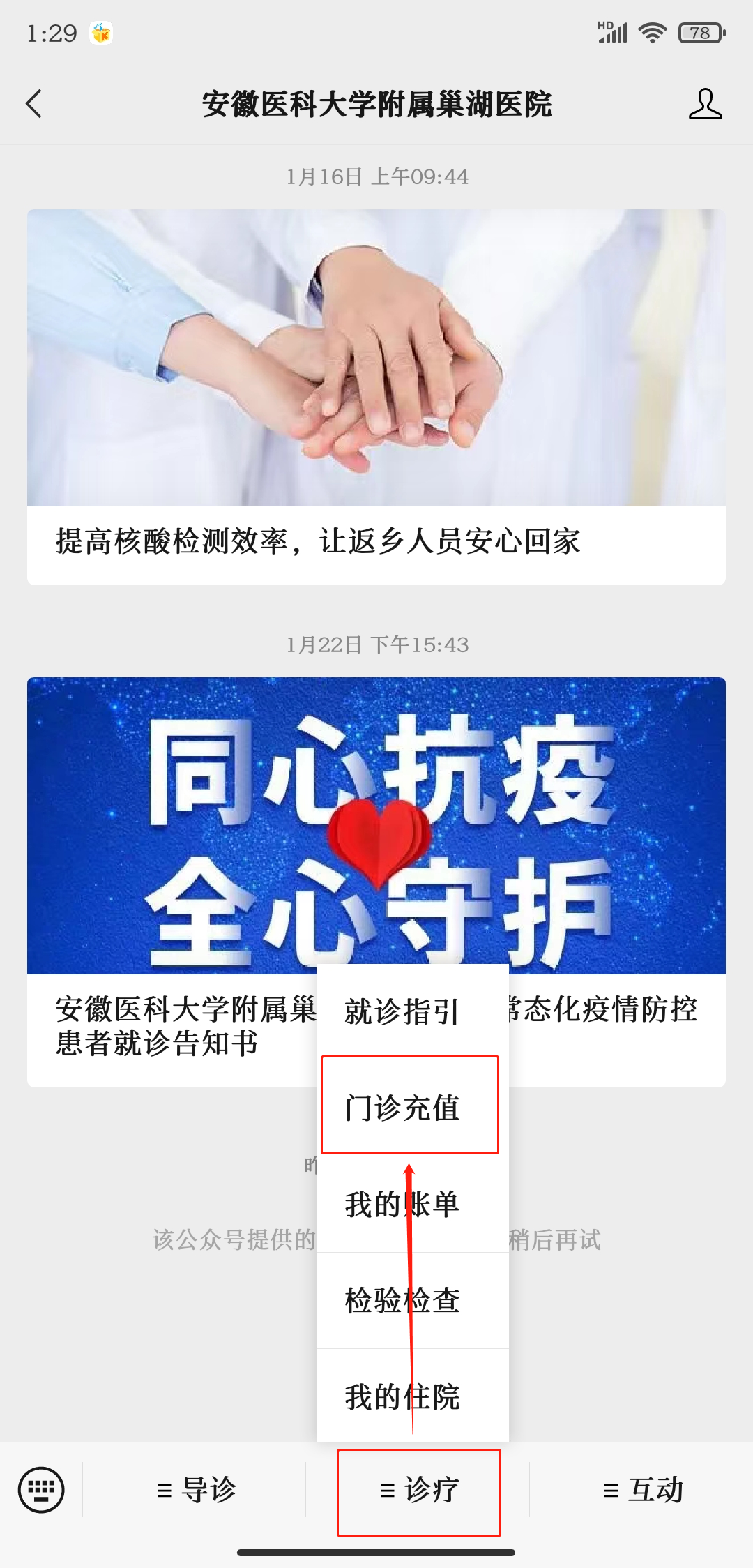Image resolution: width=753 pixels, height=1568 pixels.
Task: Open 我的住院 menu item
Action: pyautogui.click(x=402, y=1397)
